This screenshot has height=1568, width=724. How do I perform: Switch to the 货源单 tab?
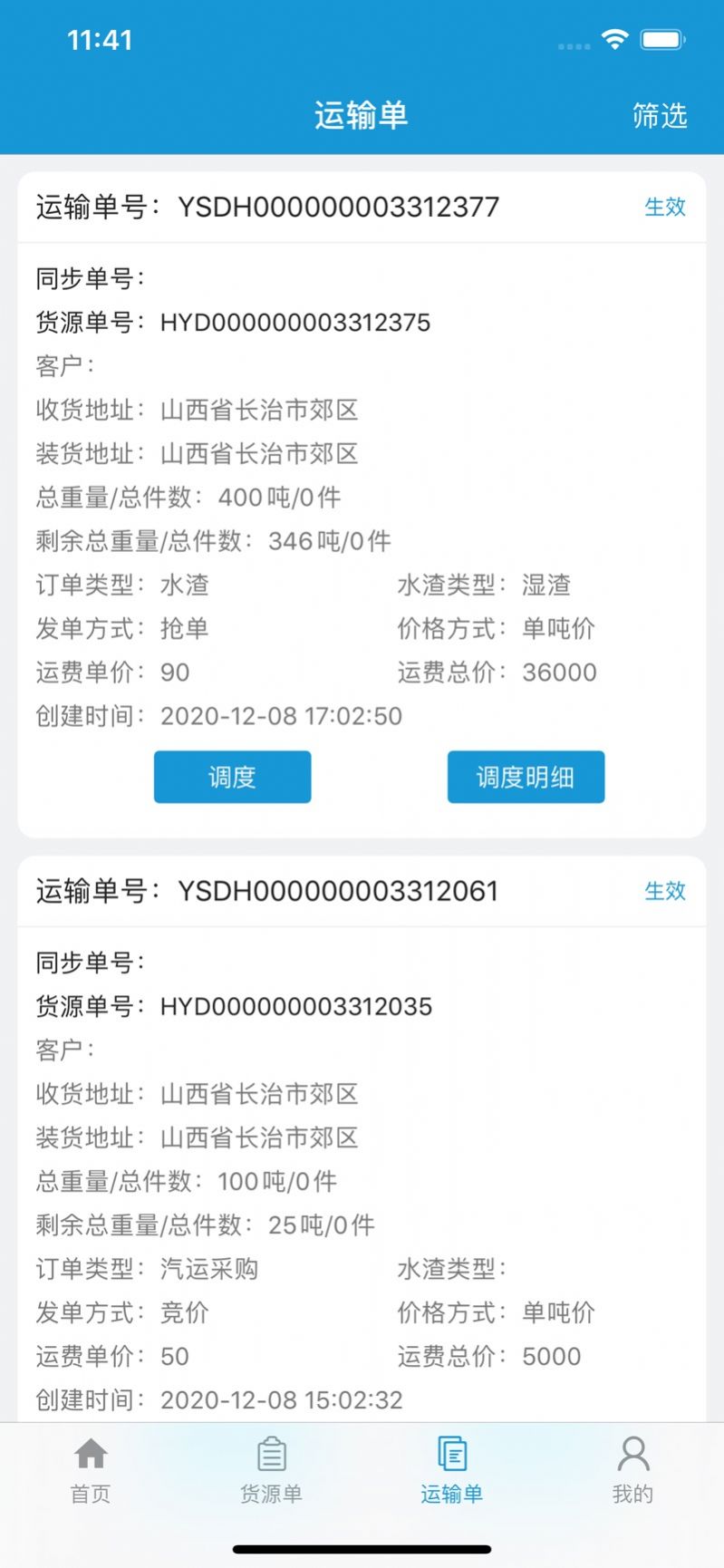(x=271, y=1470)
